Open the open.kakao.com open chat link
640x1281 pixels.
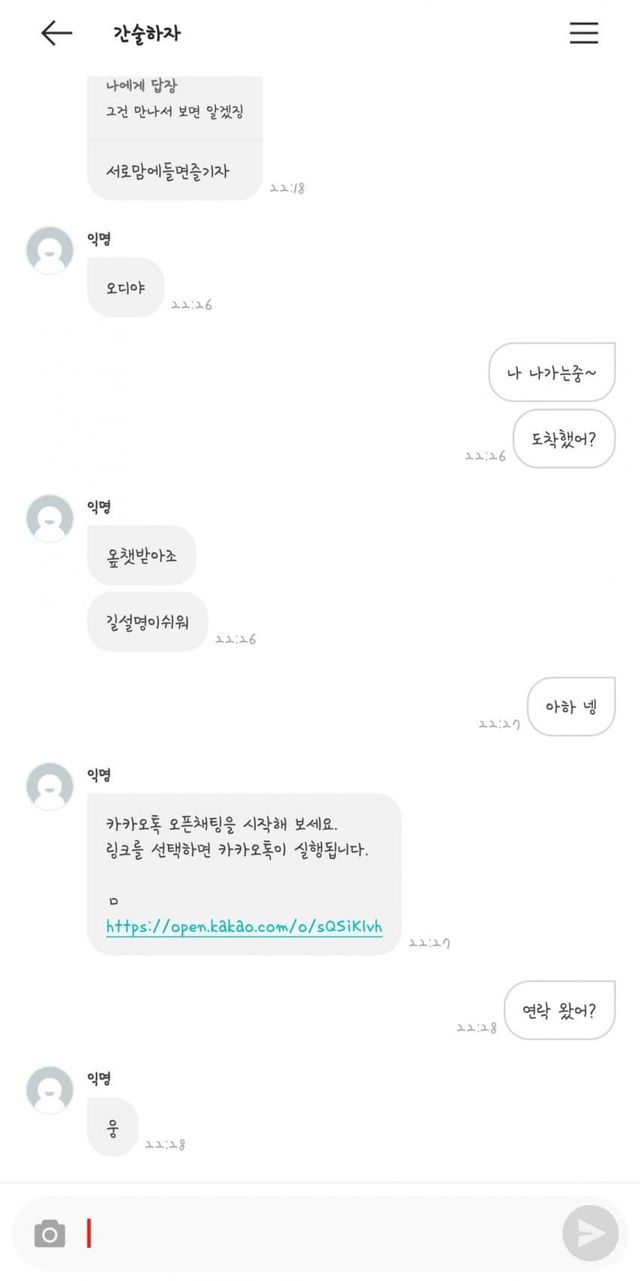tap(244, 926)
